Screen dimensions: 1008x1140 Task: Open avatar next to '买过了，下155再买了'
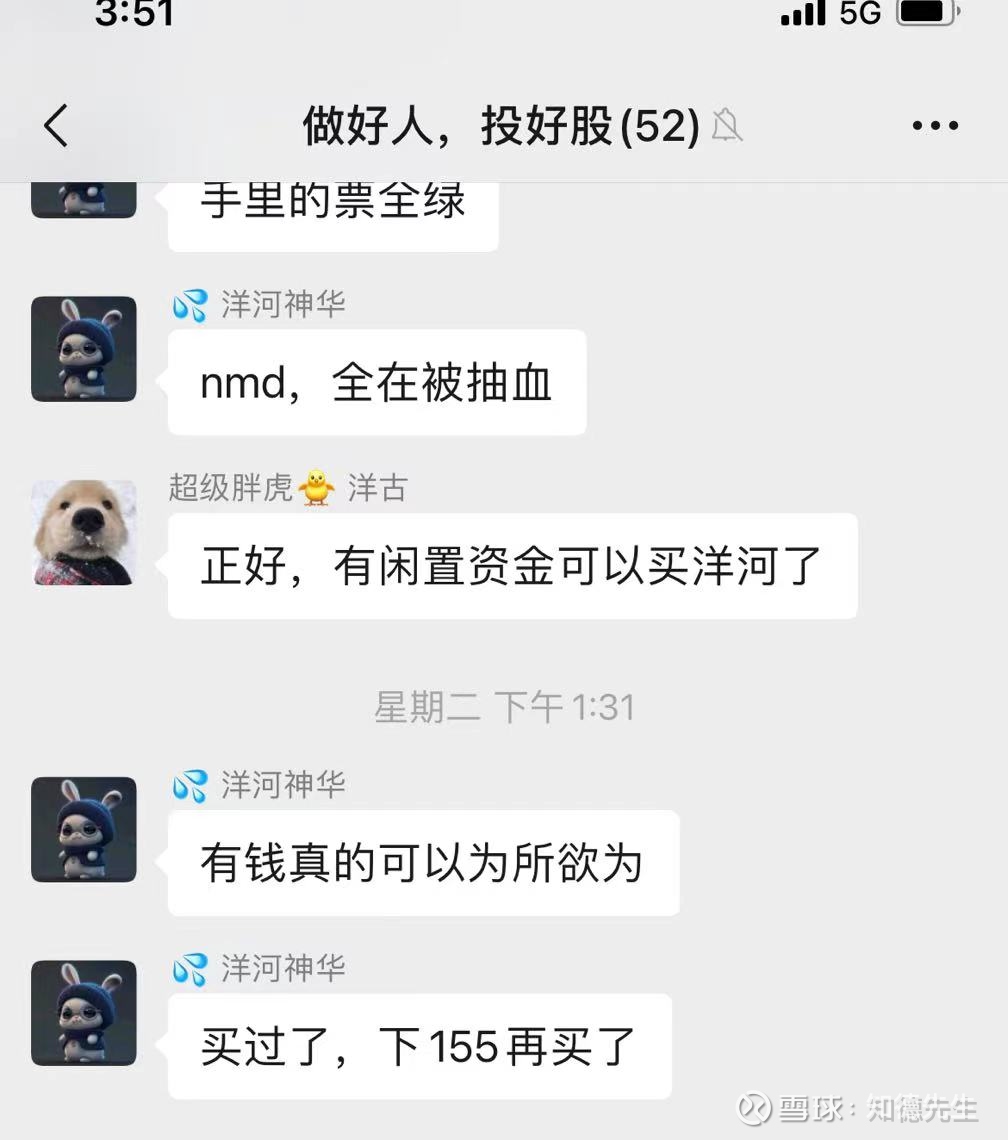coord(84,1013)
